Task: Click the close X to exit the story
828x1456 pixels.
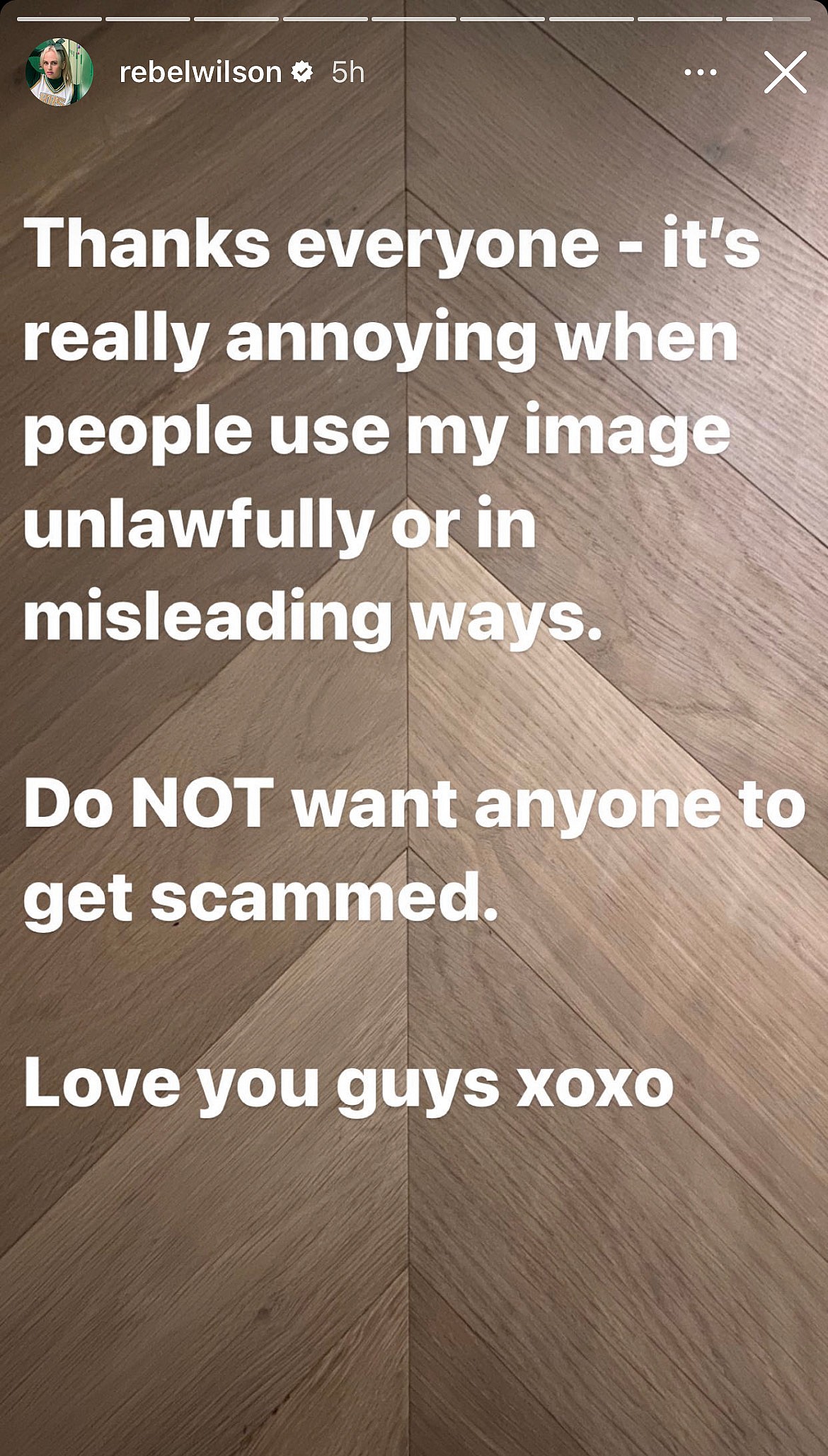Action: pyautogui.click(x=784, y=71)
